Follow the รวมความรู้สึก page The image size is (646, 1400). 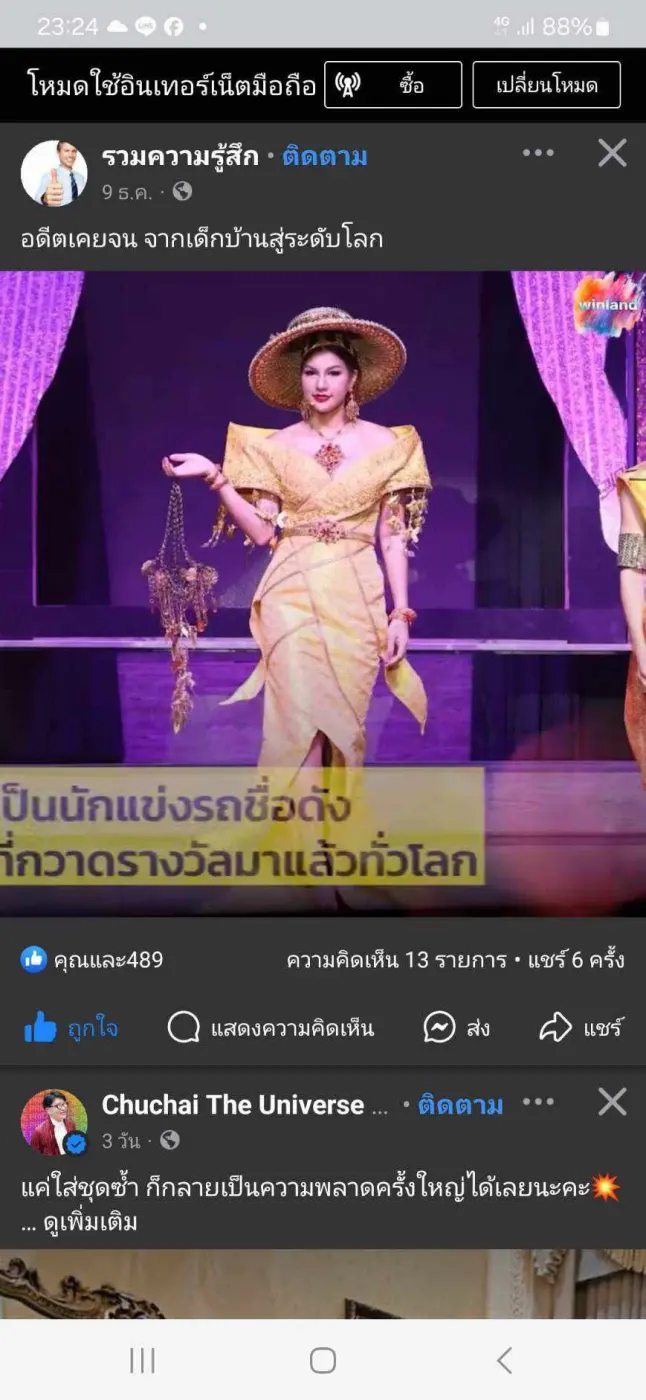[x=324, y=157]
